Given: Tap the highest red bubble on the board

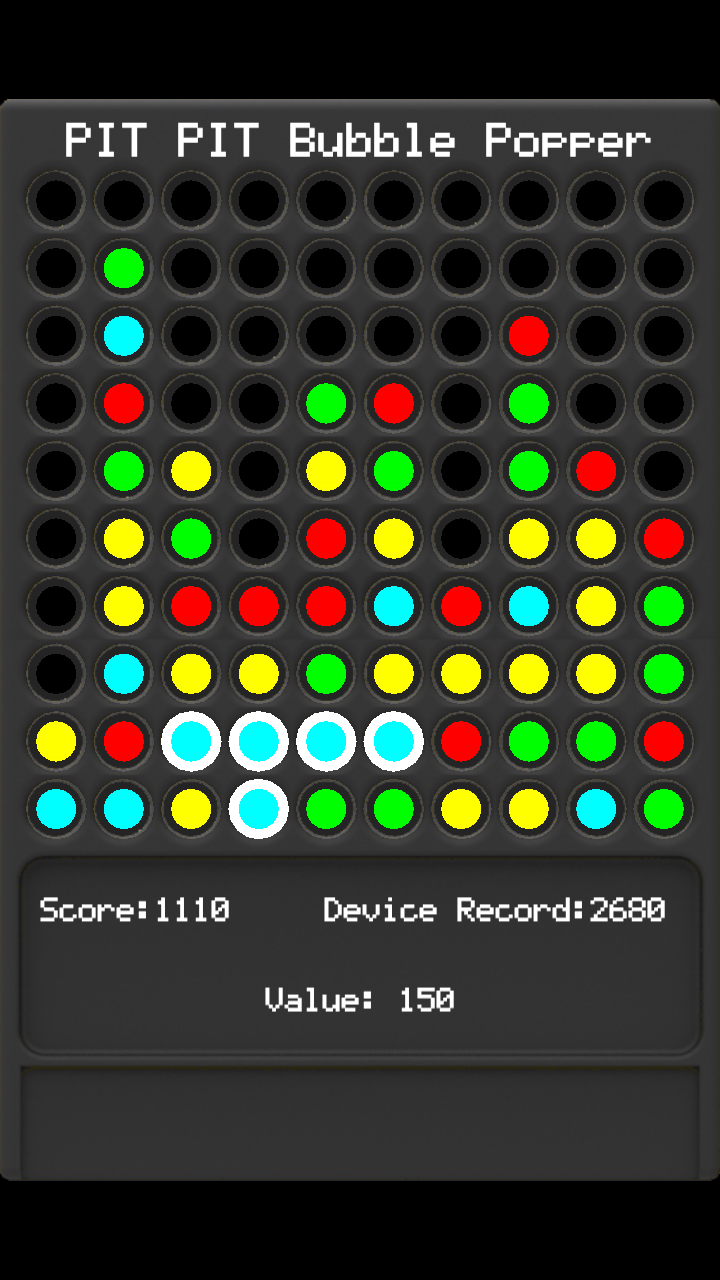Looking at the screenshot, I should pos(529,336).
